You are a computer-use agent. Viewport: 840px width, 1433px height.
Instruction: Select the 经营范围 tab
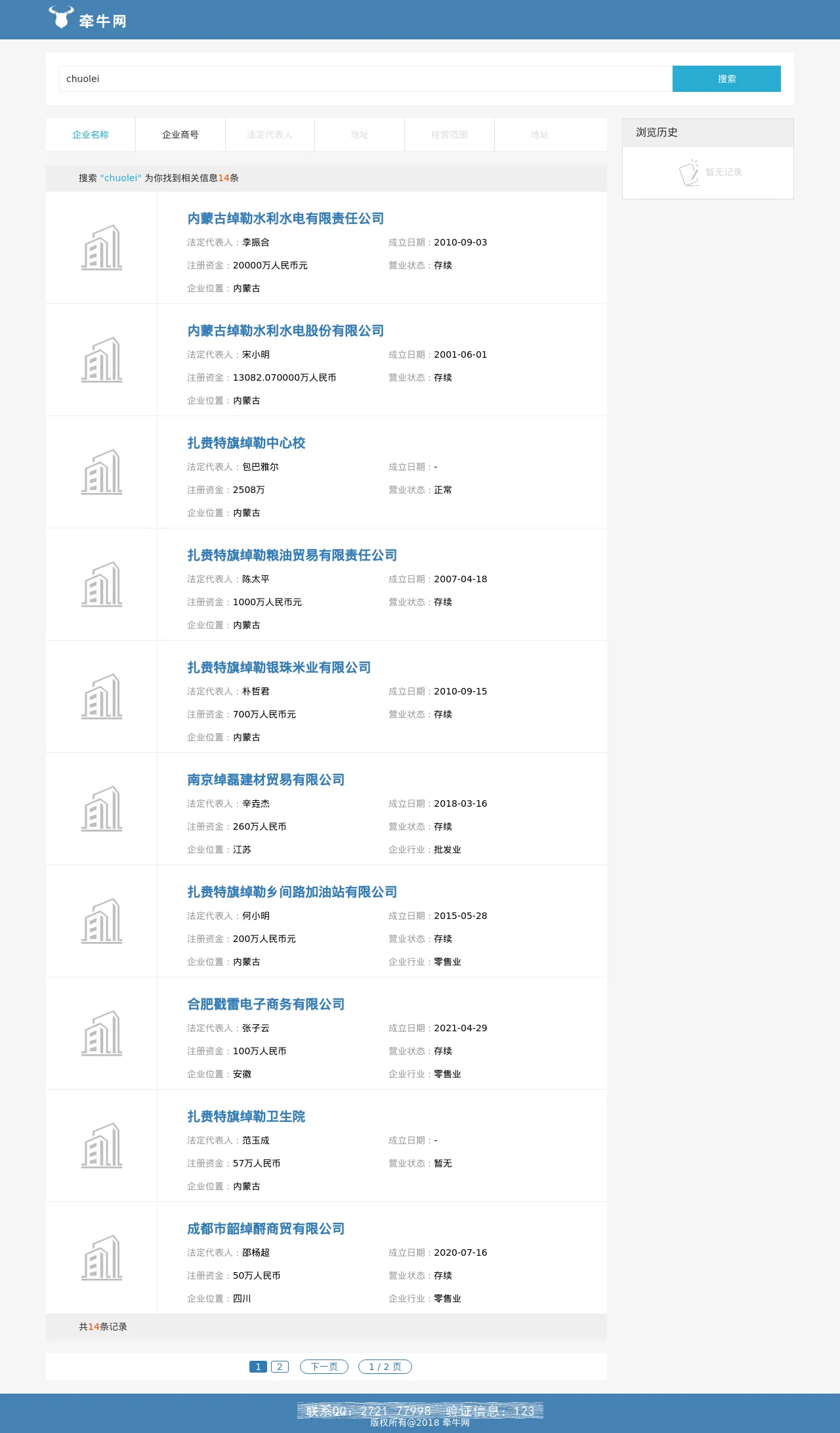tap(450, 135)
